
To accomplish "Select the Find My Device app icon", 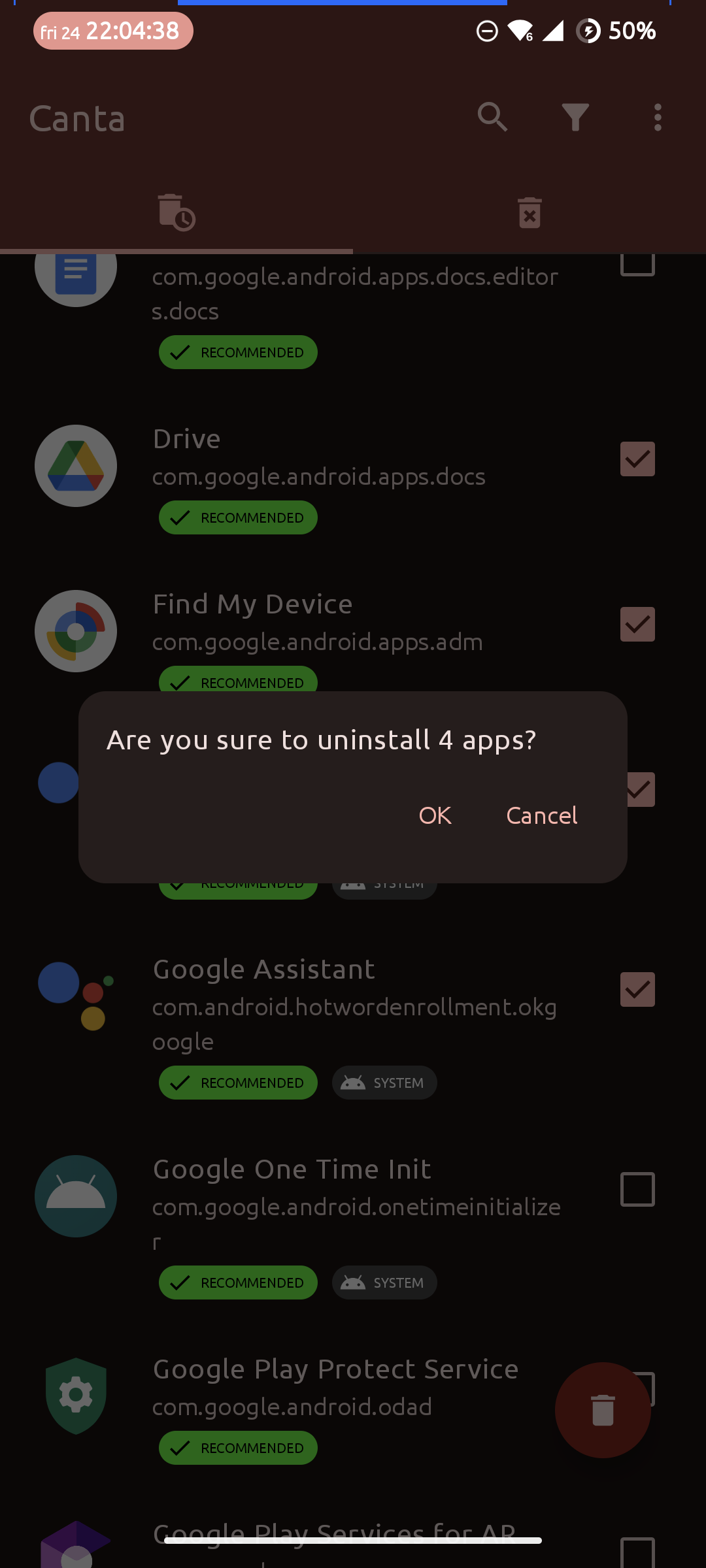I will tap(75, 631).
